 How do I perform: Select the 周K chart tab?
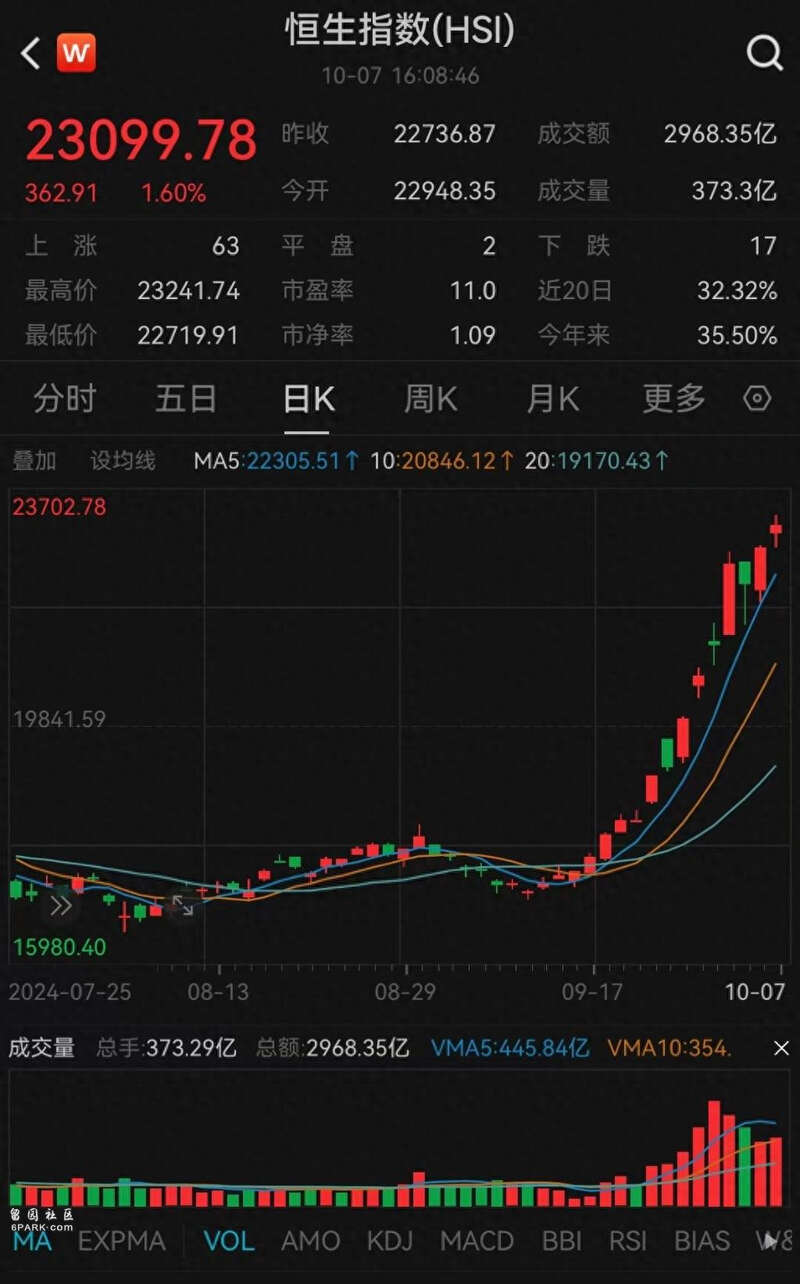pos(430,399)
